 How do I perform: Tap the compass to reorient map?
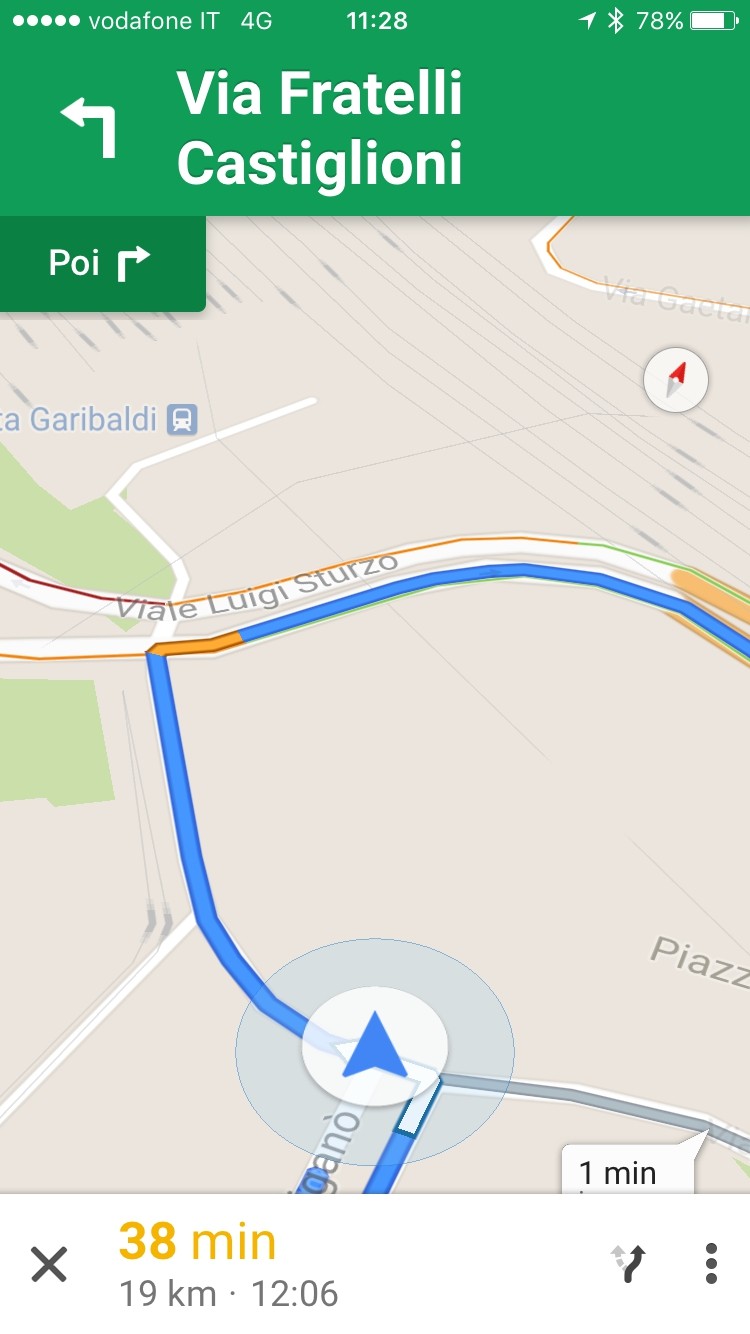pos(676,381)
